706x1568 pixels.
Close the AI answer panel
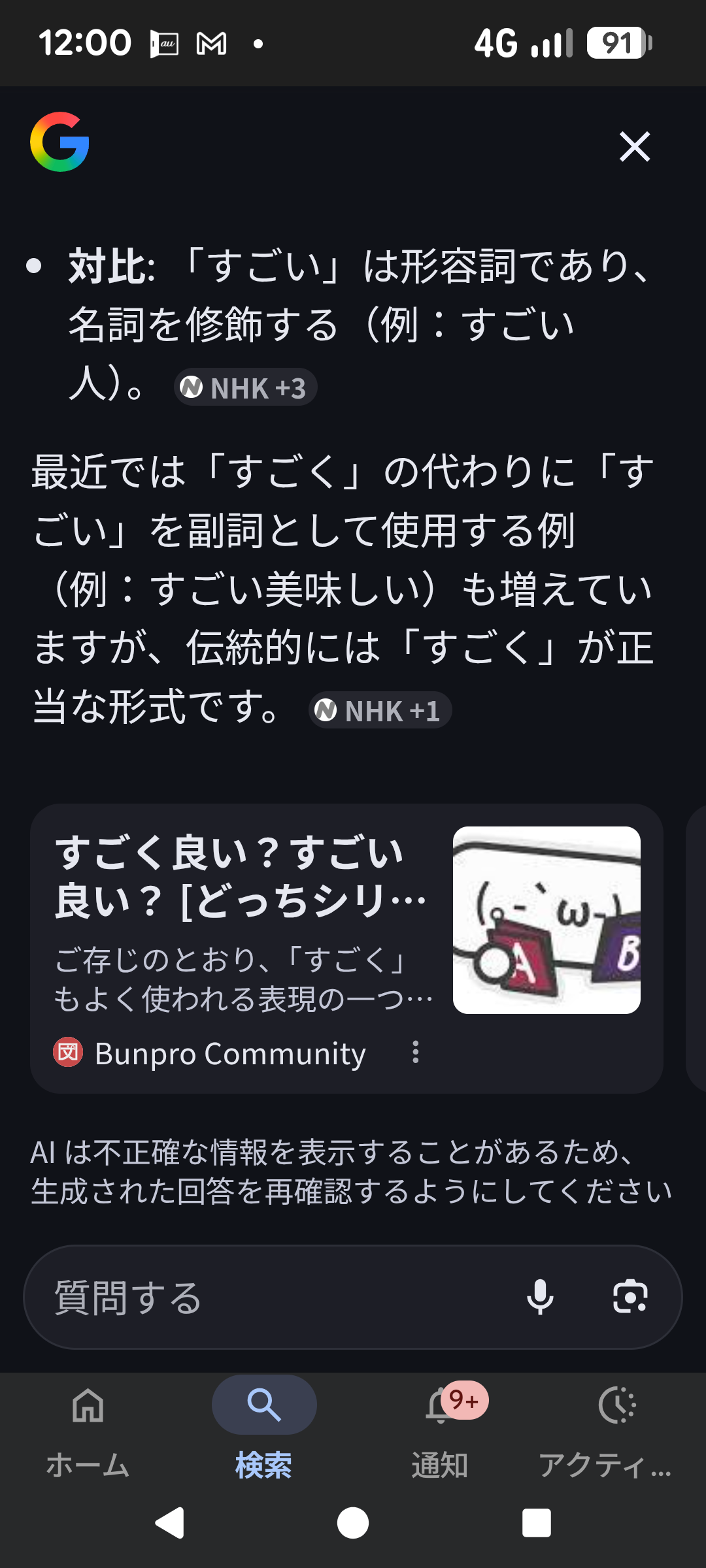click(x=634, y=146)
